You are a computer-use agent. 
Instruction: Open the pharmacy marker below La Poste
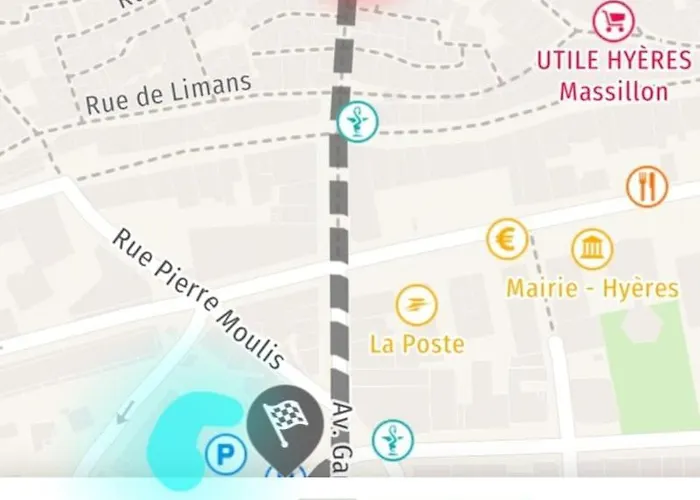tap(392, 440)
